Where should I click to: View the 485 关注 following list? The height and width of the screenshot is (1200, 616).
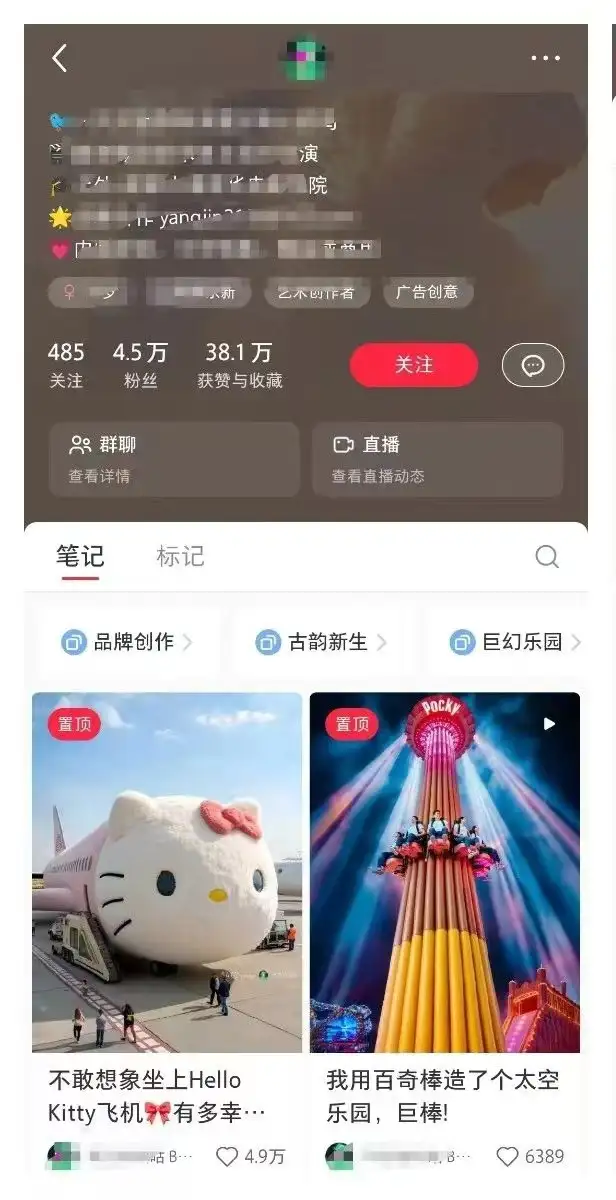point(66,365)
